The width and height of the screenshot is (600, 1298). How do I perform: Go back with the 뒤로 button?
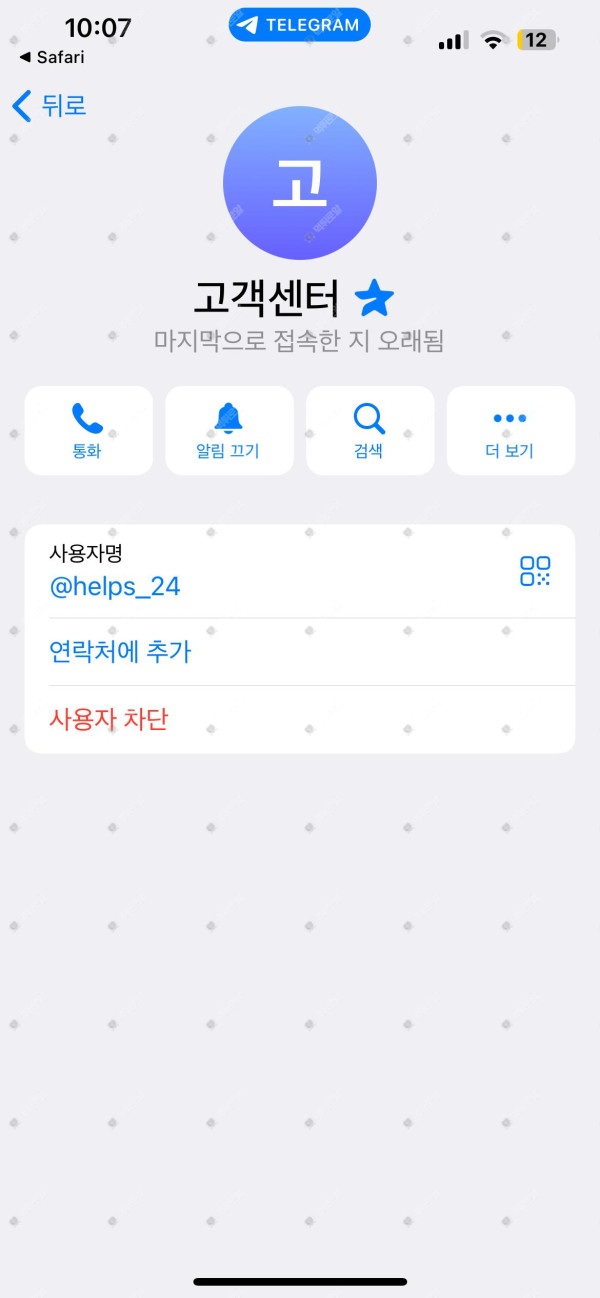tap(50, 105)
